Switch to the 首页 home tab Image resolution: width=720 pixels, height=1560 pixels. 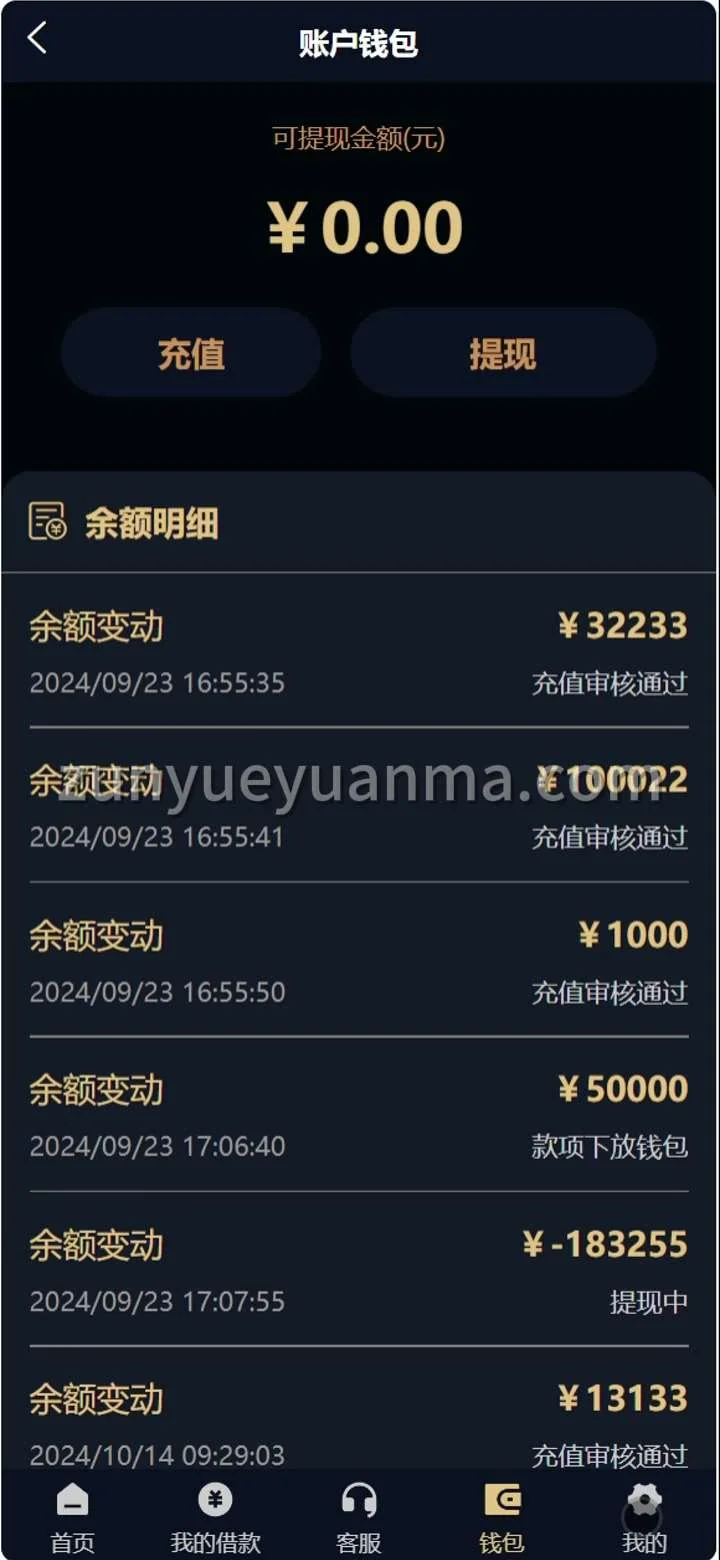point(72,1518)
